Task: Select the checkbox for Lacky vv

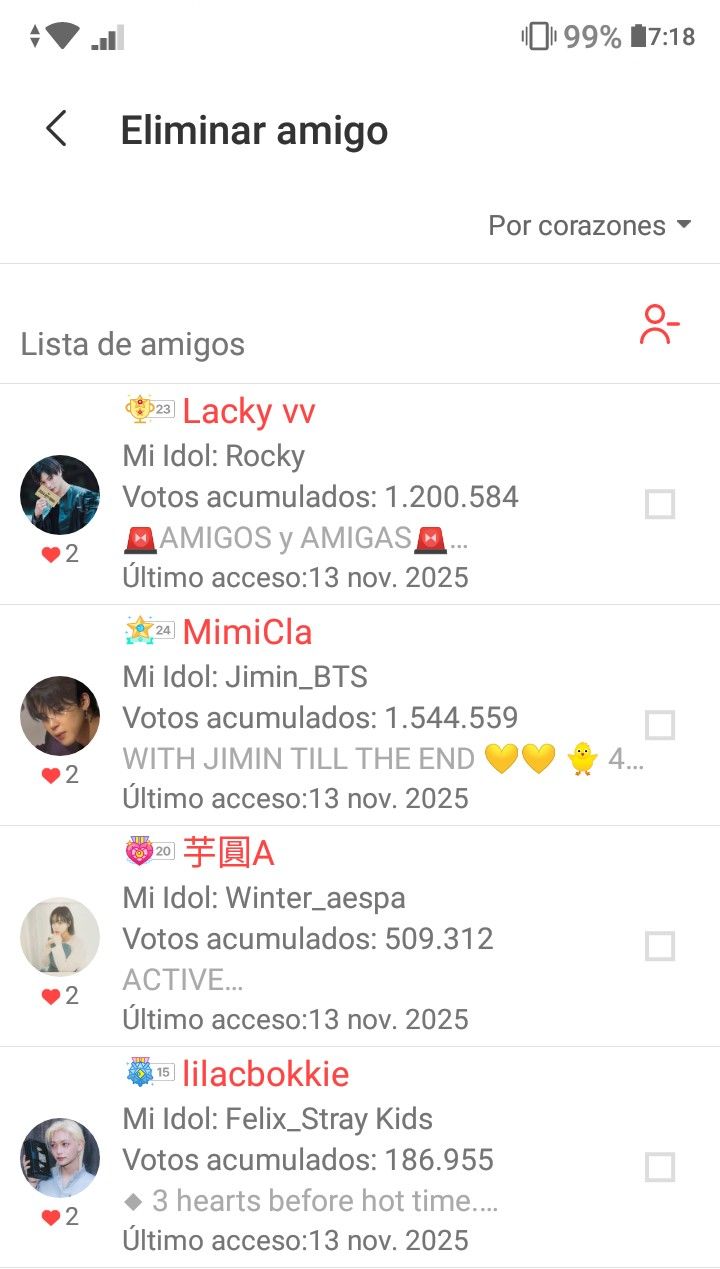Action: [660, 505]
